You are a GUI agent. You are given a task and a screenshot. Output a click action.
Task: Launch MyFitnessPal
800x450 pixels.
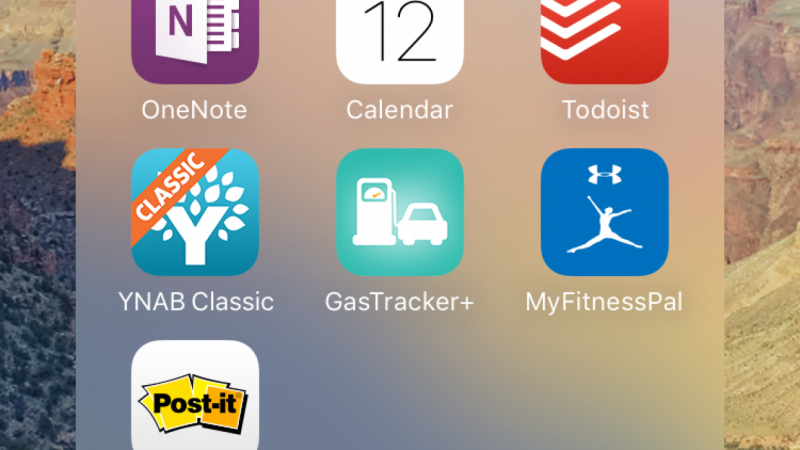(x=604, y=212)
